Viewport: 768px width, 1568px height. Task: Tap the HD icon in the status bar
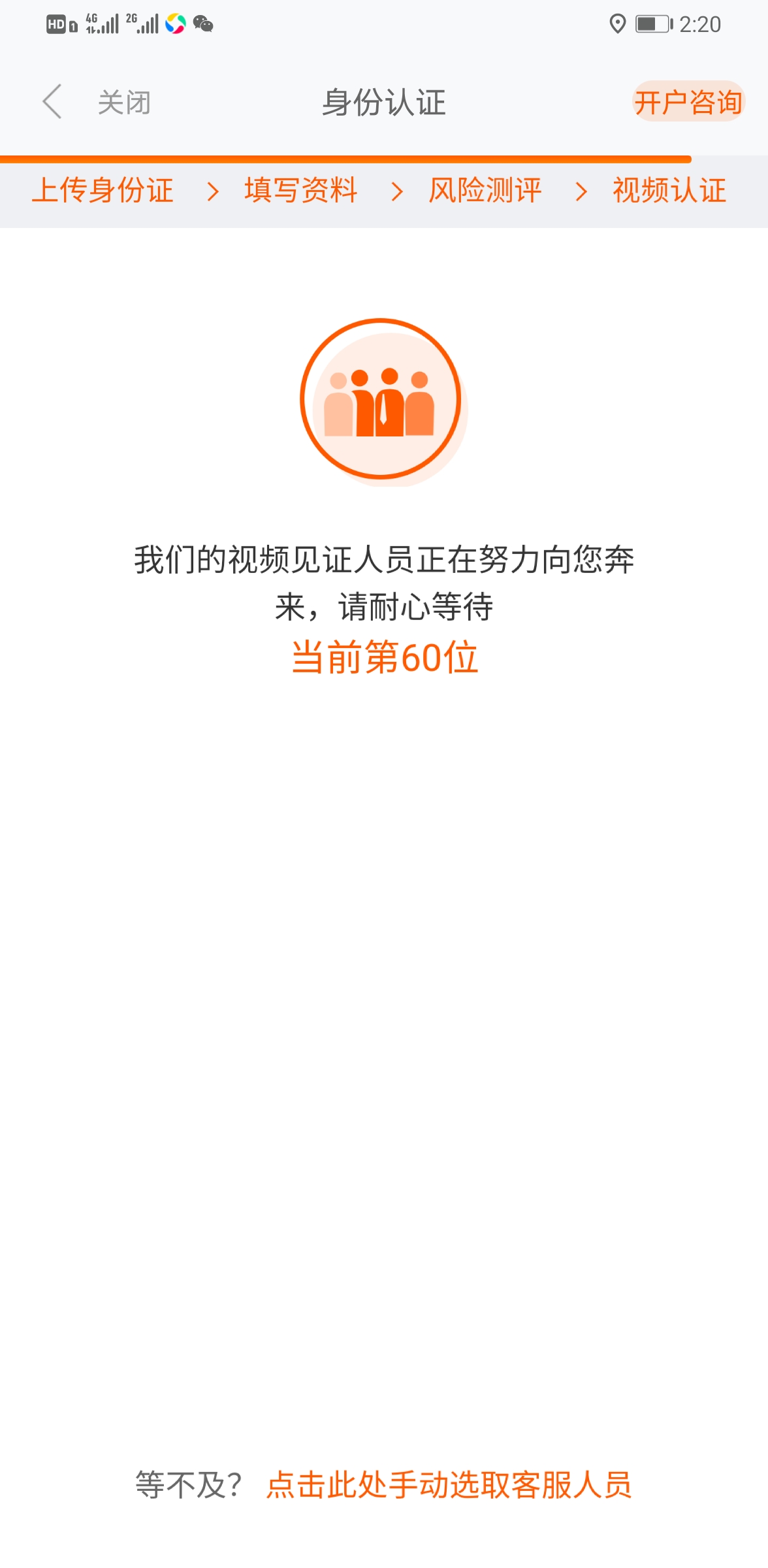tap(57, 24)
